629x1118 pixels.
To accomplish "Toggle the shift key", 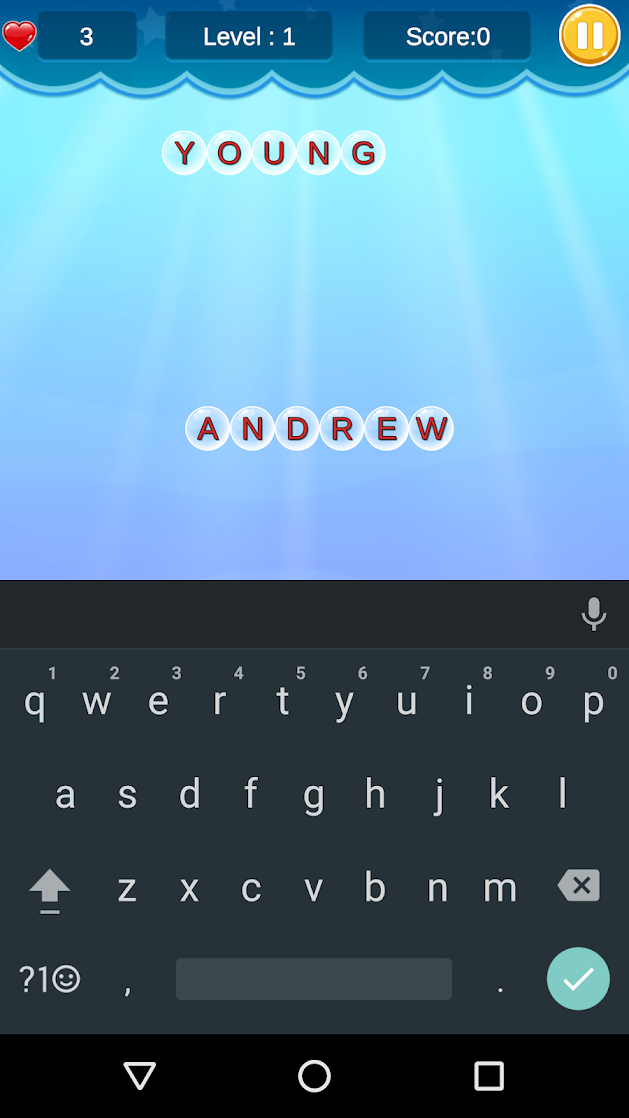I will click(x=49, y=888).
